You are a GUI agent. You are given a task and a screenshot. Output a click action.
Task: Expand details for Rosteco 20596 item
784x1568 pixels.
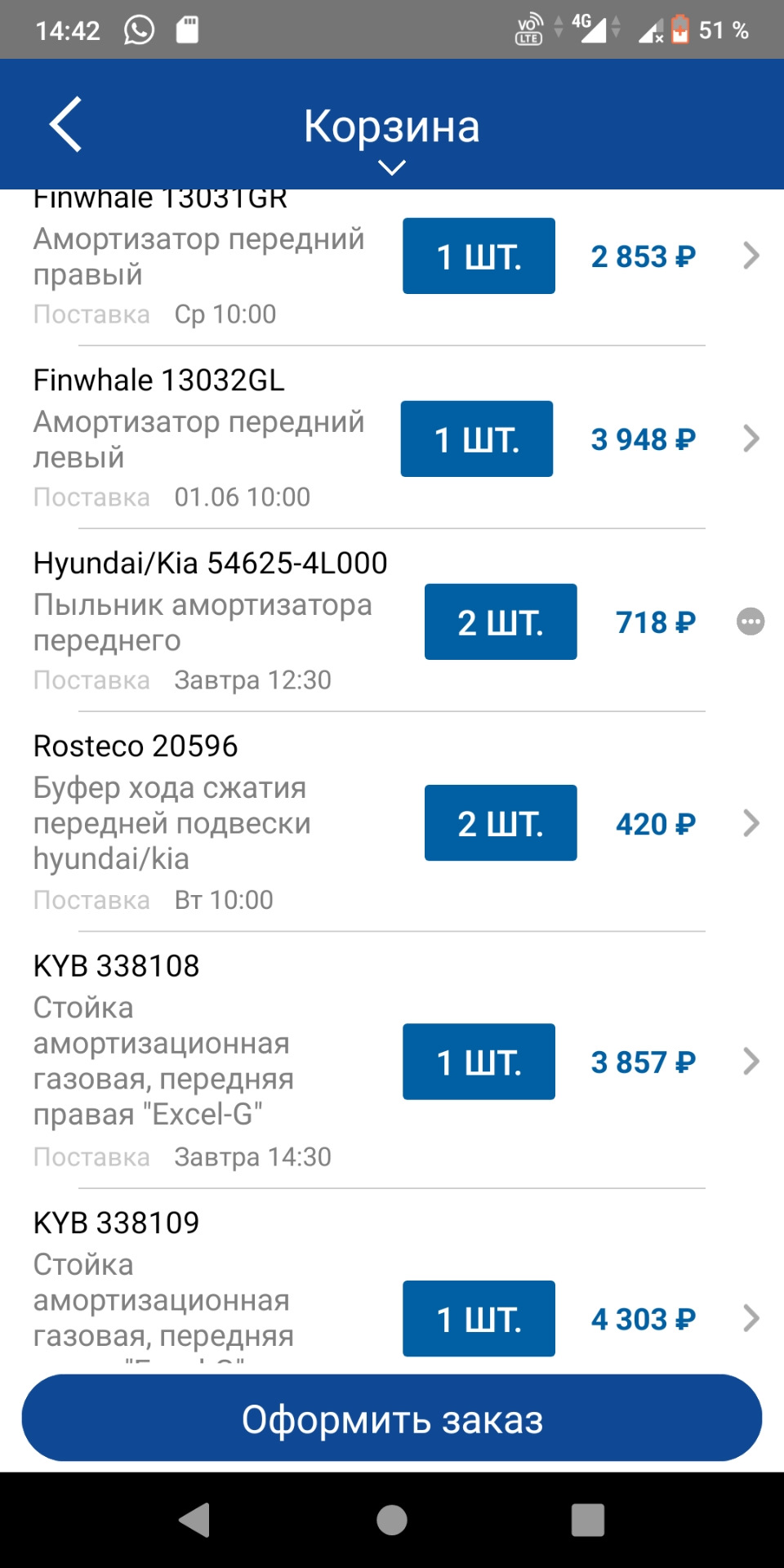tap(751, 823)
